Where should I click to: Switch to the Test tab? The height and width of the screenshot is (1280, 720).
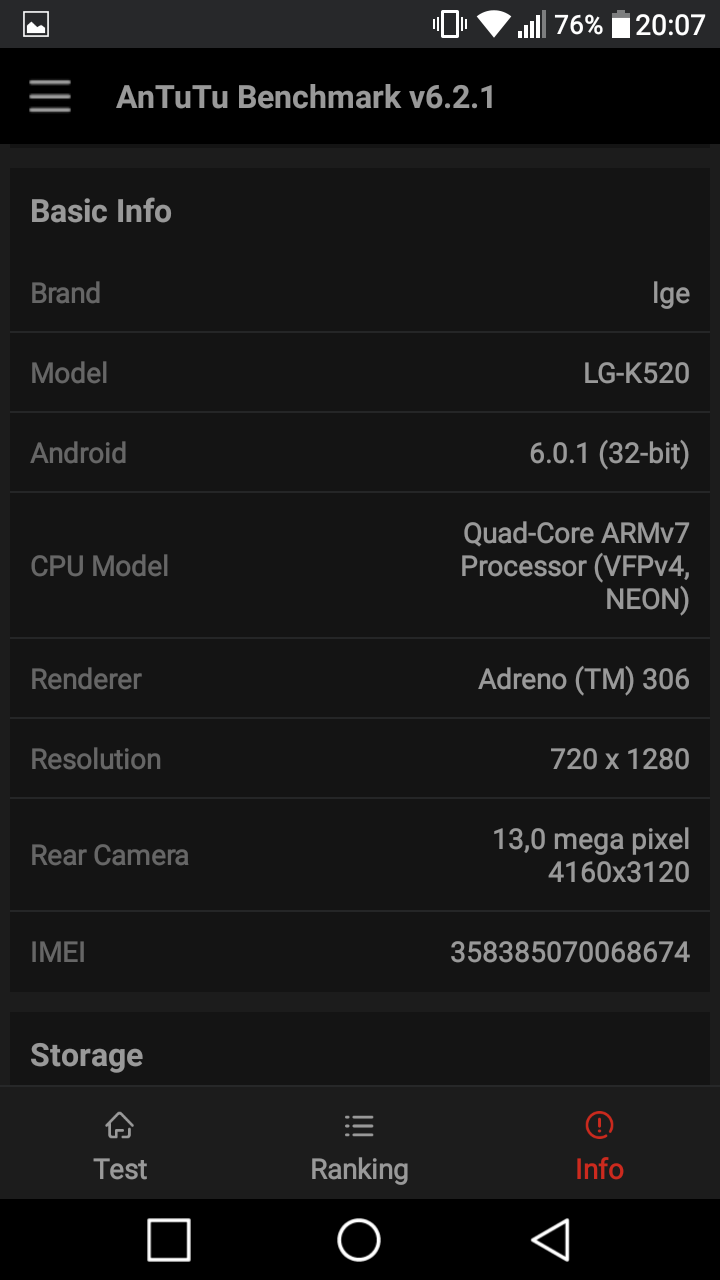[x=120, y=1146]
